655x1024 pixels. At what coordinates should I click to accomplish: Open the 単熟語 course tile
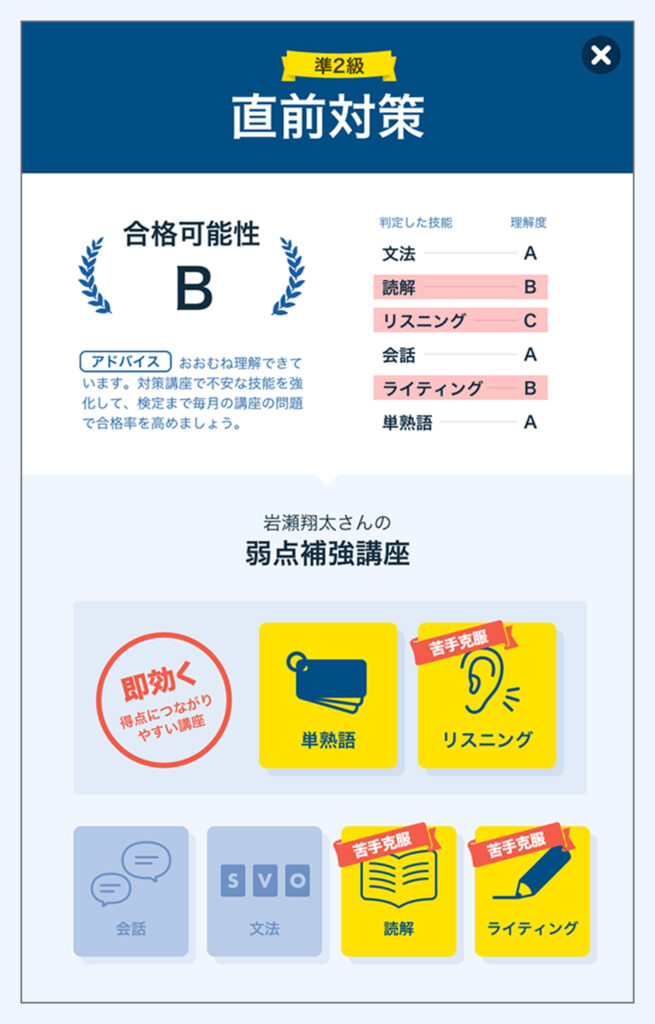pyautogui.click(x=328, y=695)
